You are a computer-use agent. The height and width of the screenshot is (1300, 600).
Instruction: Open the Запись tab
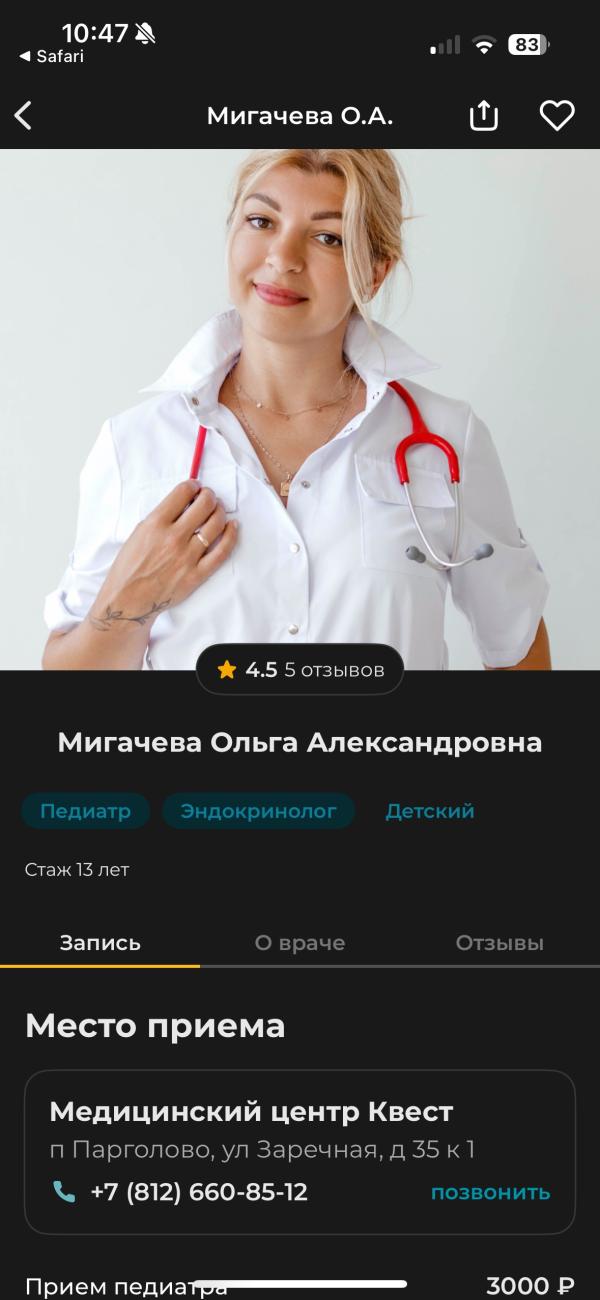tap(100, 943)
